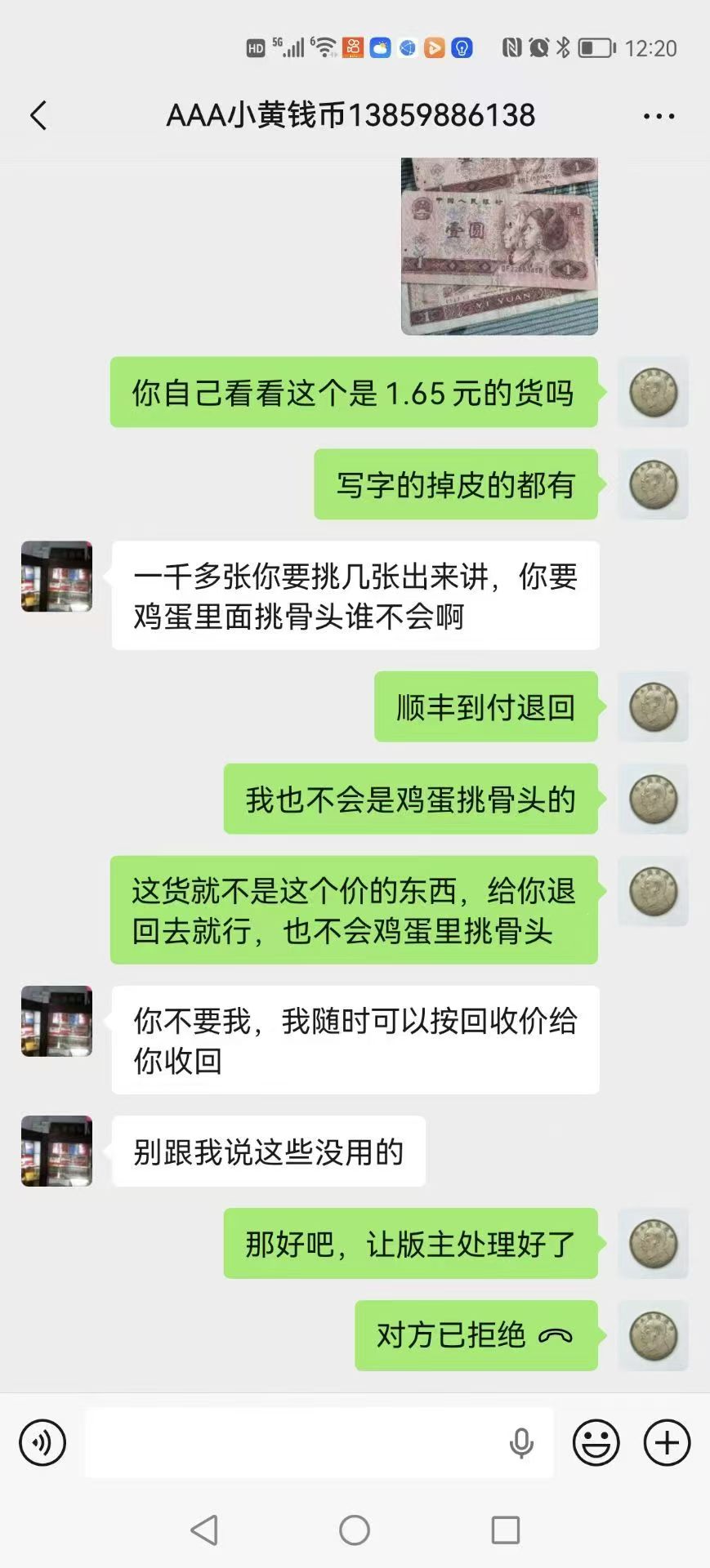
Task: View the banknote photo message
Action: [499, 246]
